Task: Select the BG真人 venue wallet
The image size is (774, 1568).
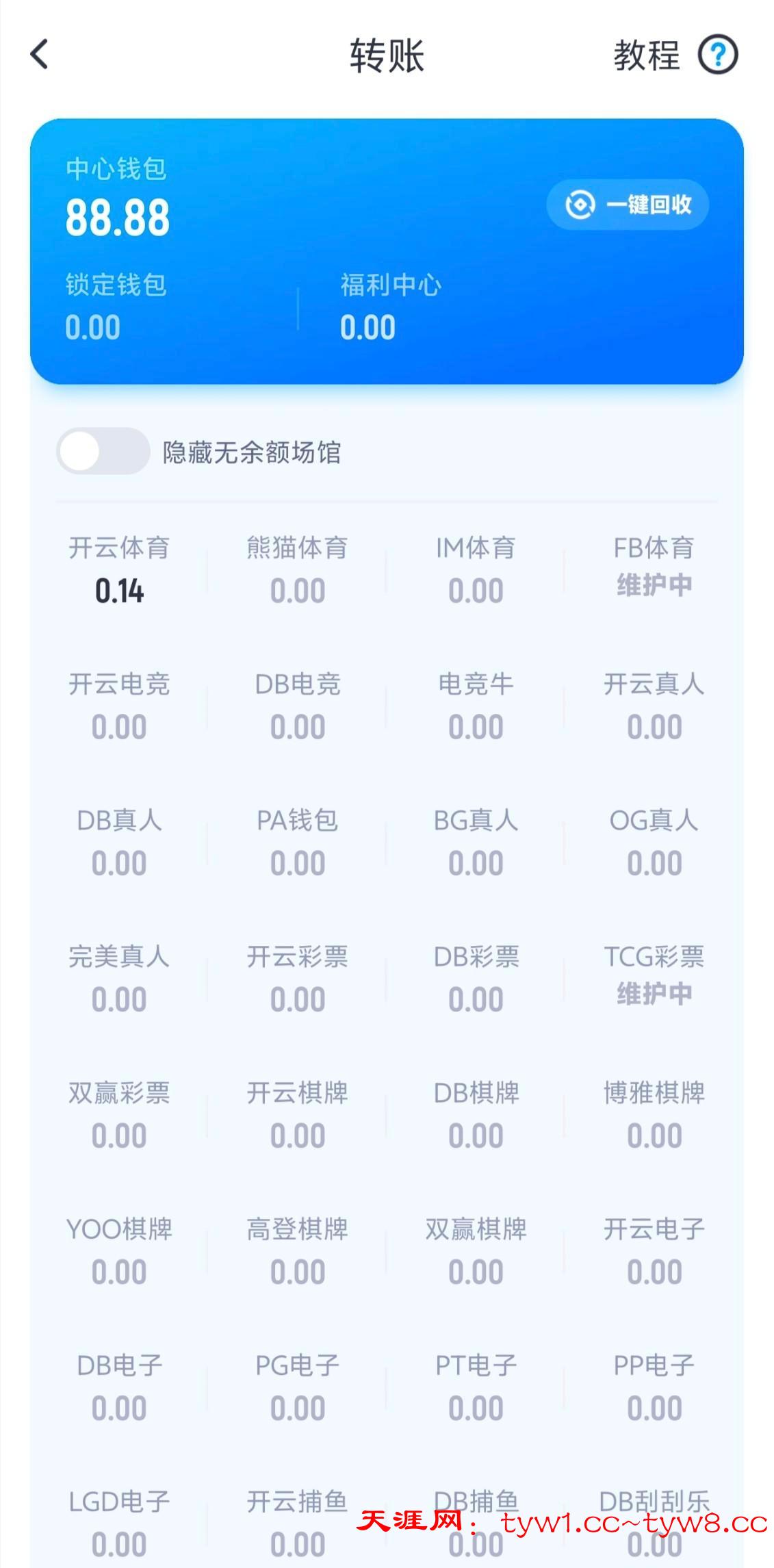Action: coord(476,842)
